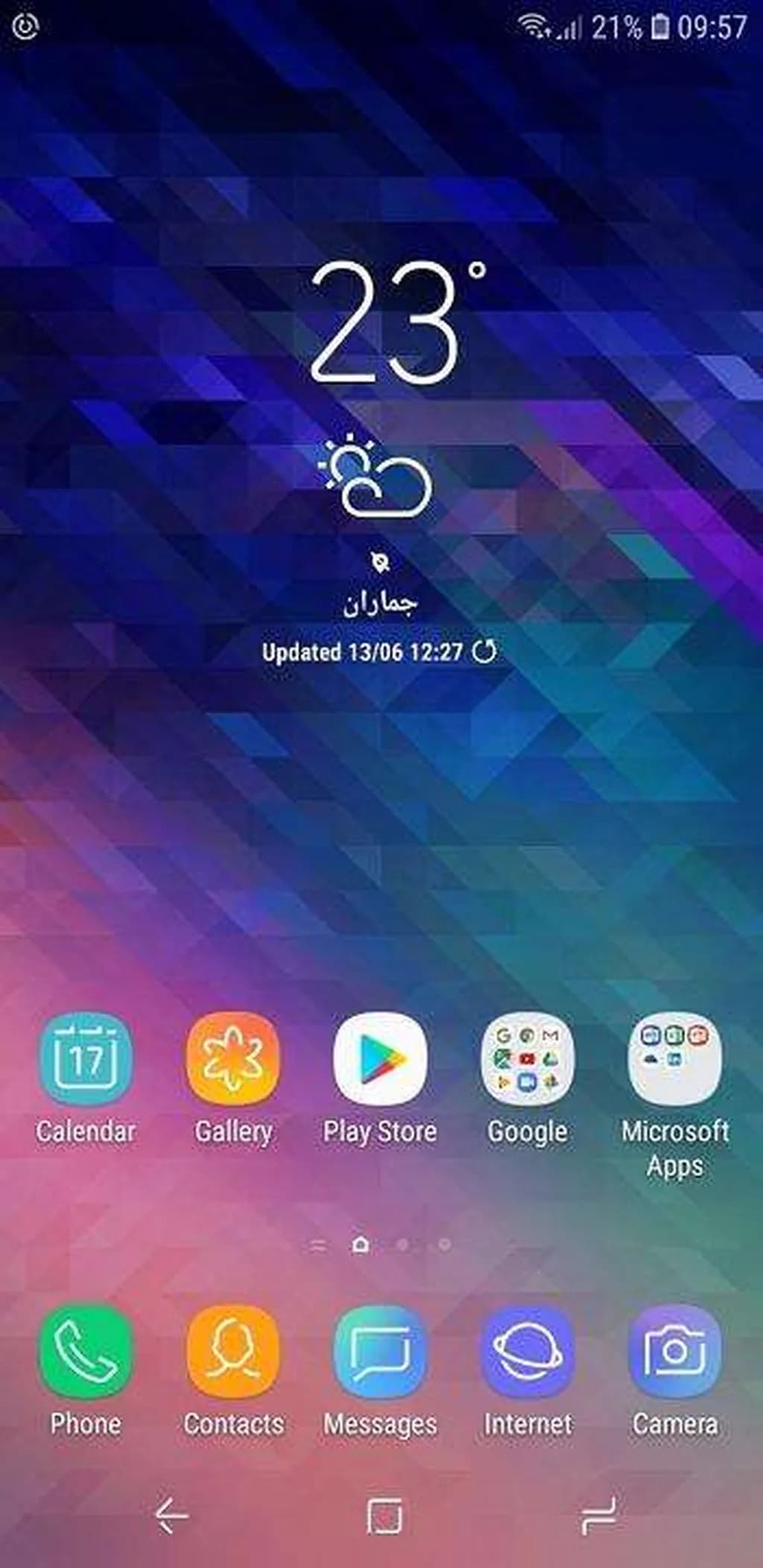This screenshot has width=763, height=1568.
Task: Open the Camera app
Action: (x=674, y=1352)
